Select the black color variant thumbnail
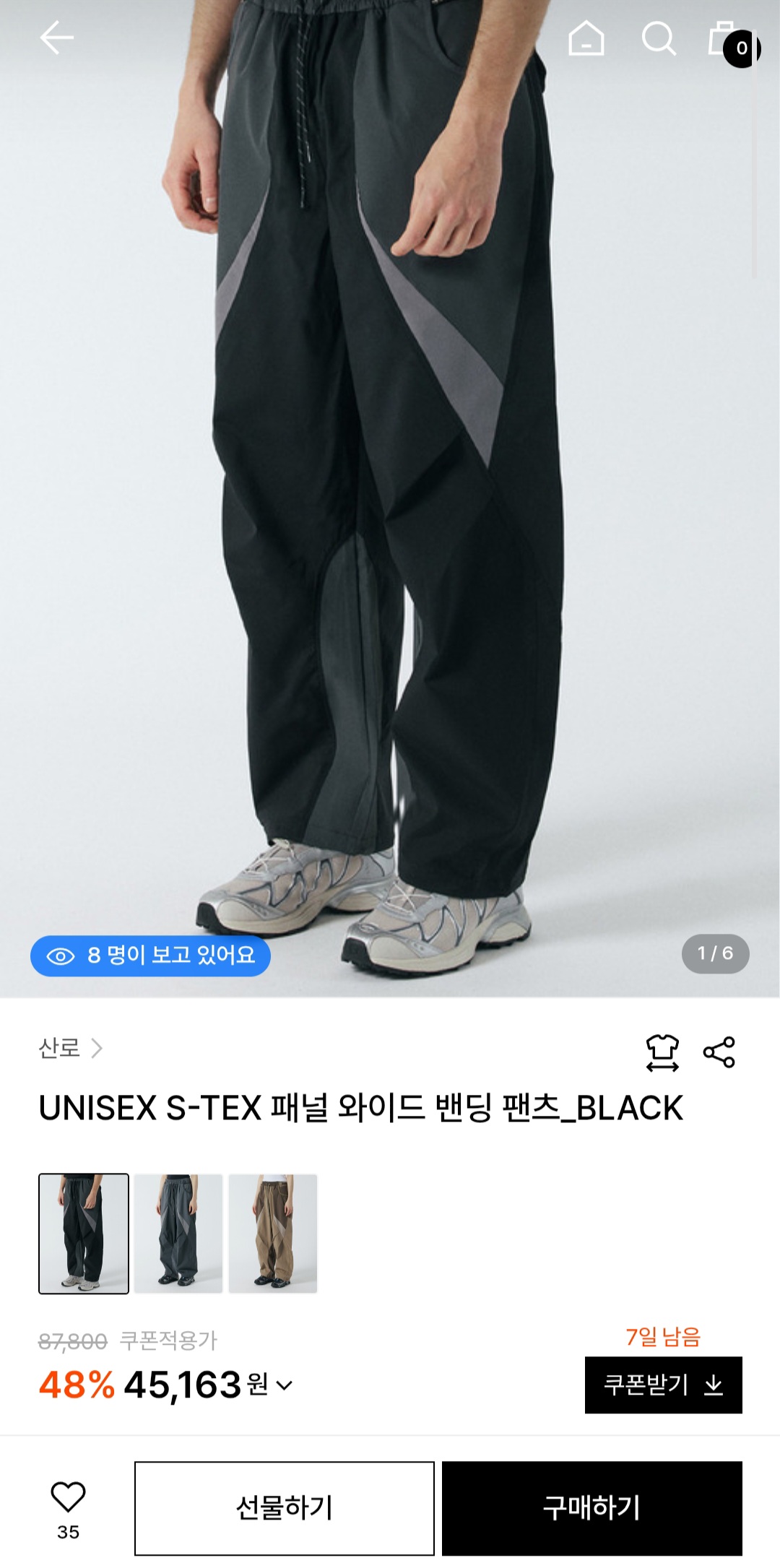Image resolution: width=780 pixels, height=1568 pixels. (84, 1234)
